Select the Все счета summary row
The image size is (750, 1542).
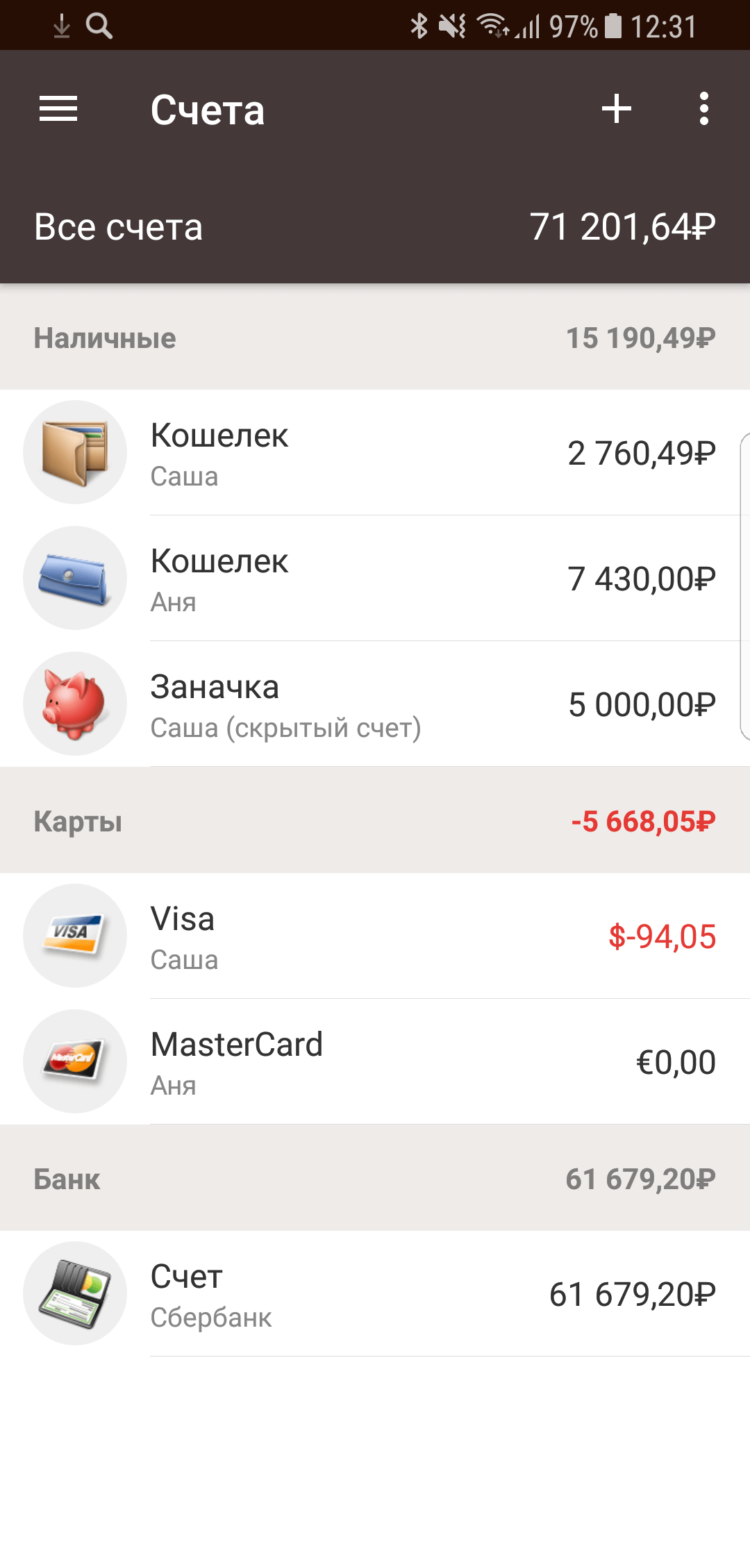(375, 227)
